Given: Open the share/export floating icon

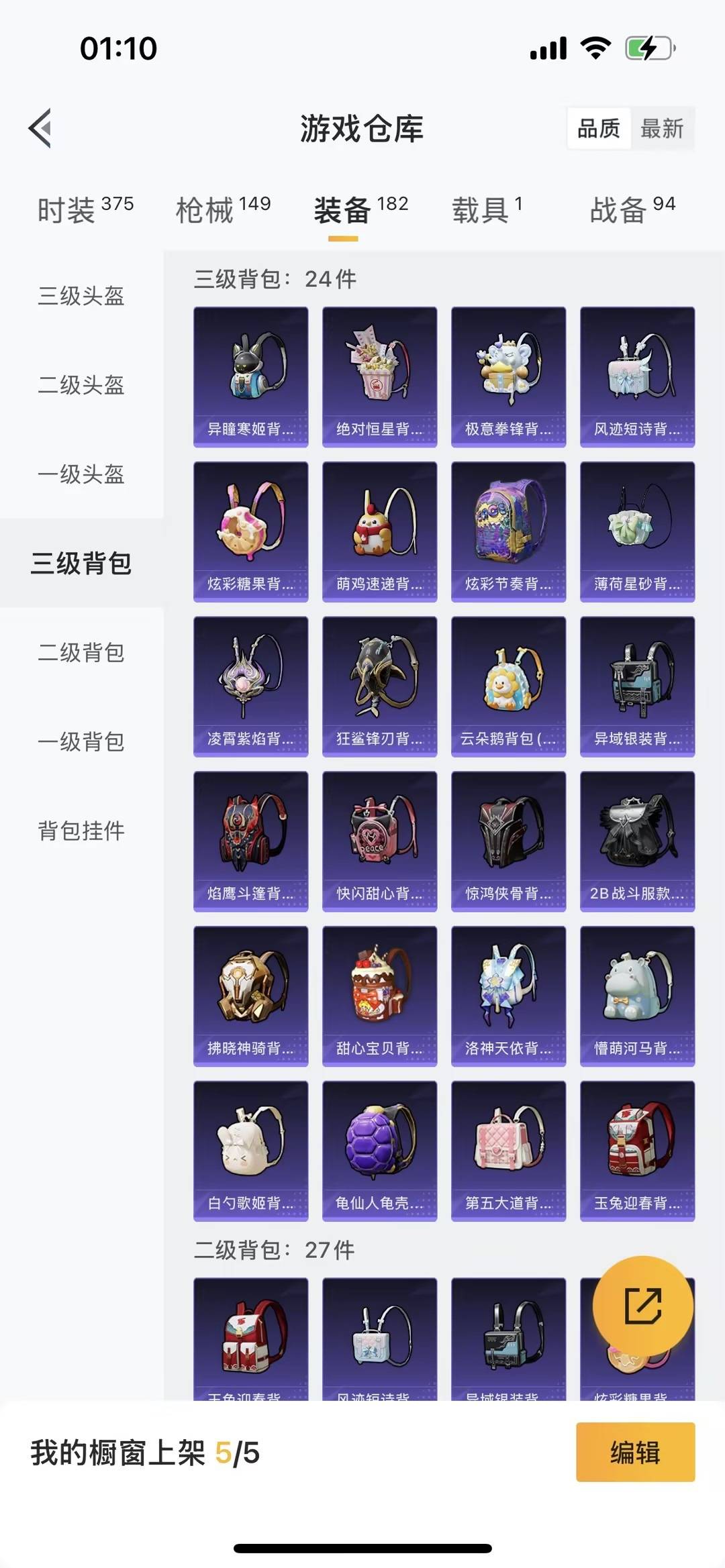Looking at the screenshot, I should (x=643, y=1302).
